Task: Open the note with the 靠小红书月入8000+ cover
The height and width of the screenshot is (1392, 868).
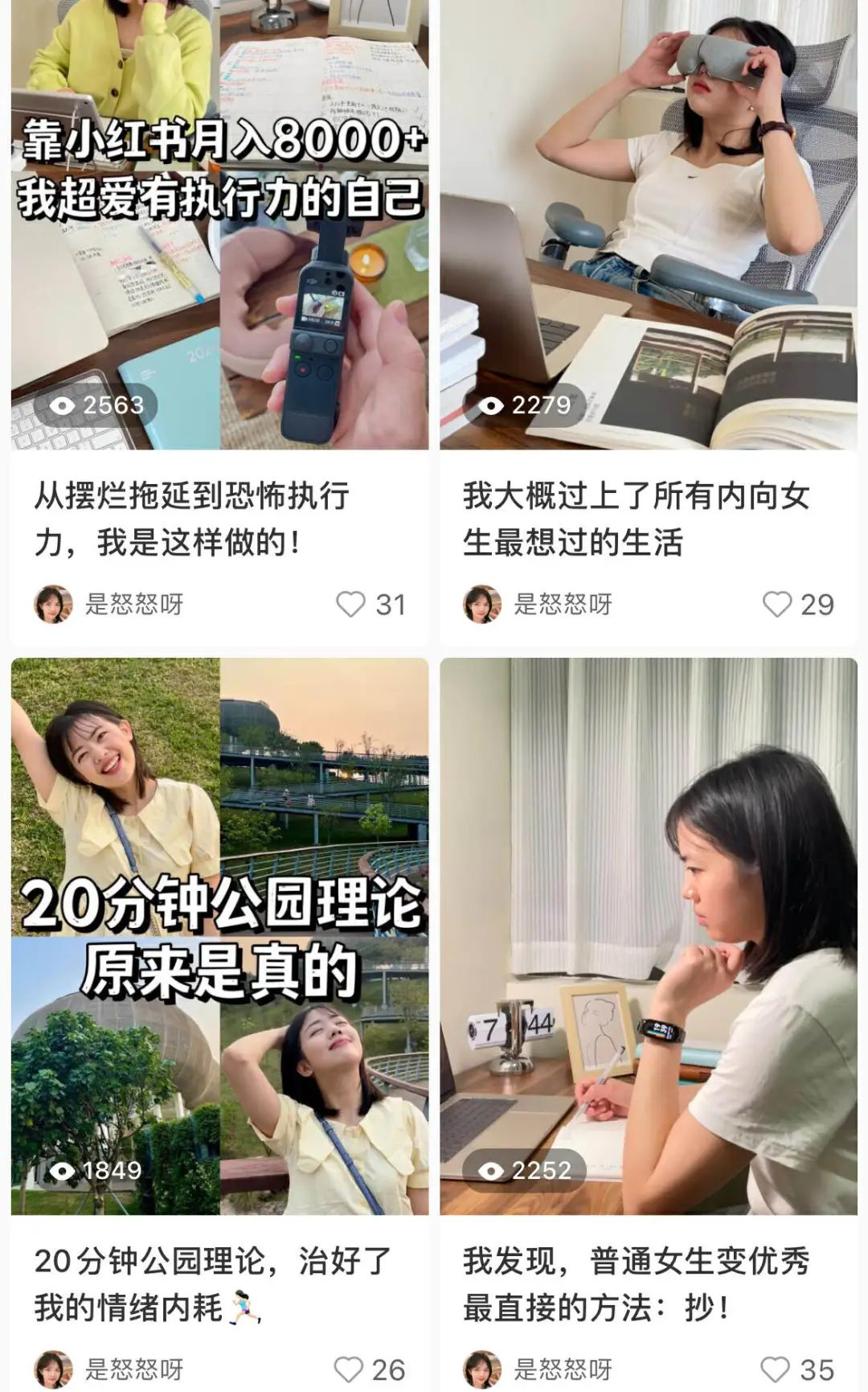Action: pos(219,225)
